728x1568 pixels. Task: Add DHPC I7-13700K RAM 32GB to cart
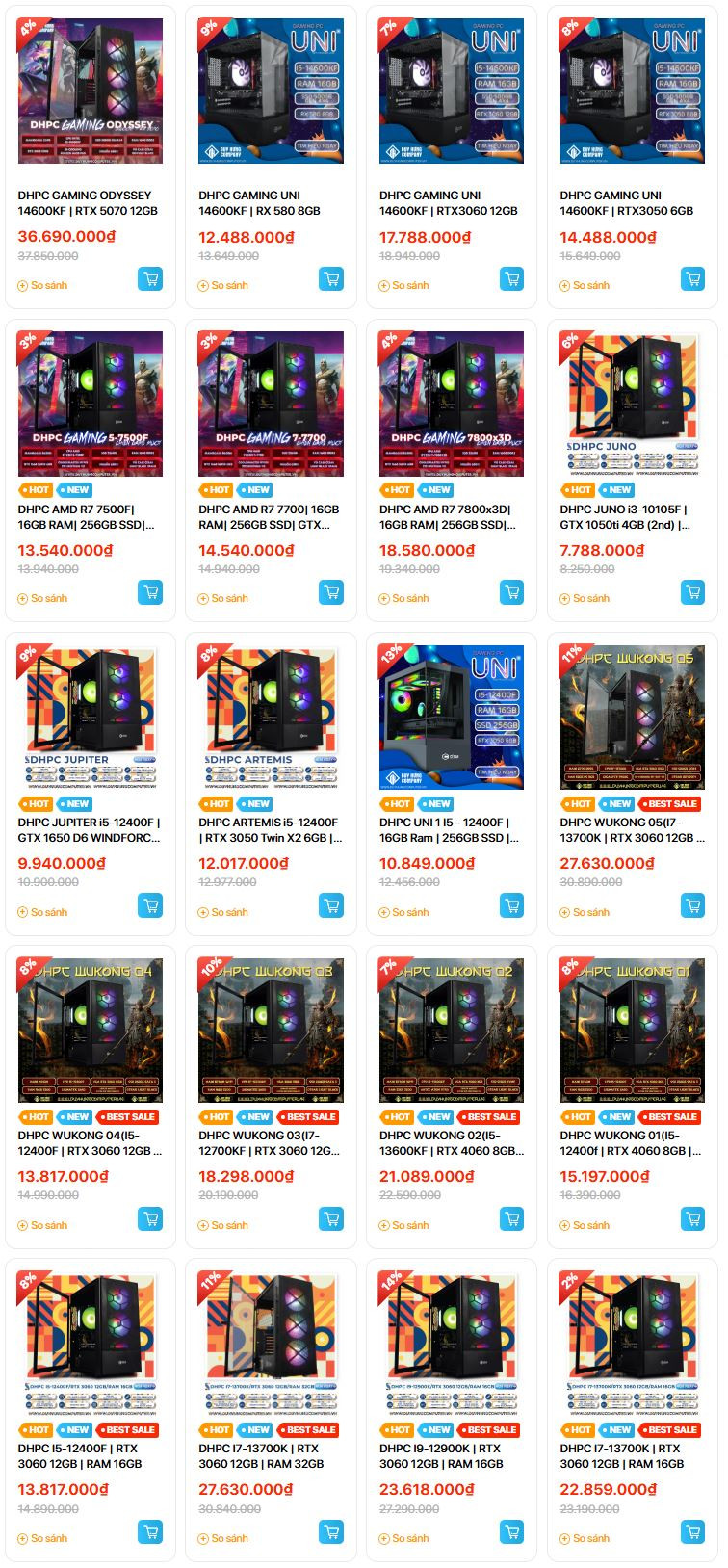331,1531
